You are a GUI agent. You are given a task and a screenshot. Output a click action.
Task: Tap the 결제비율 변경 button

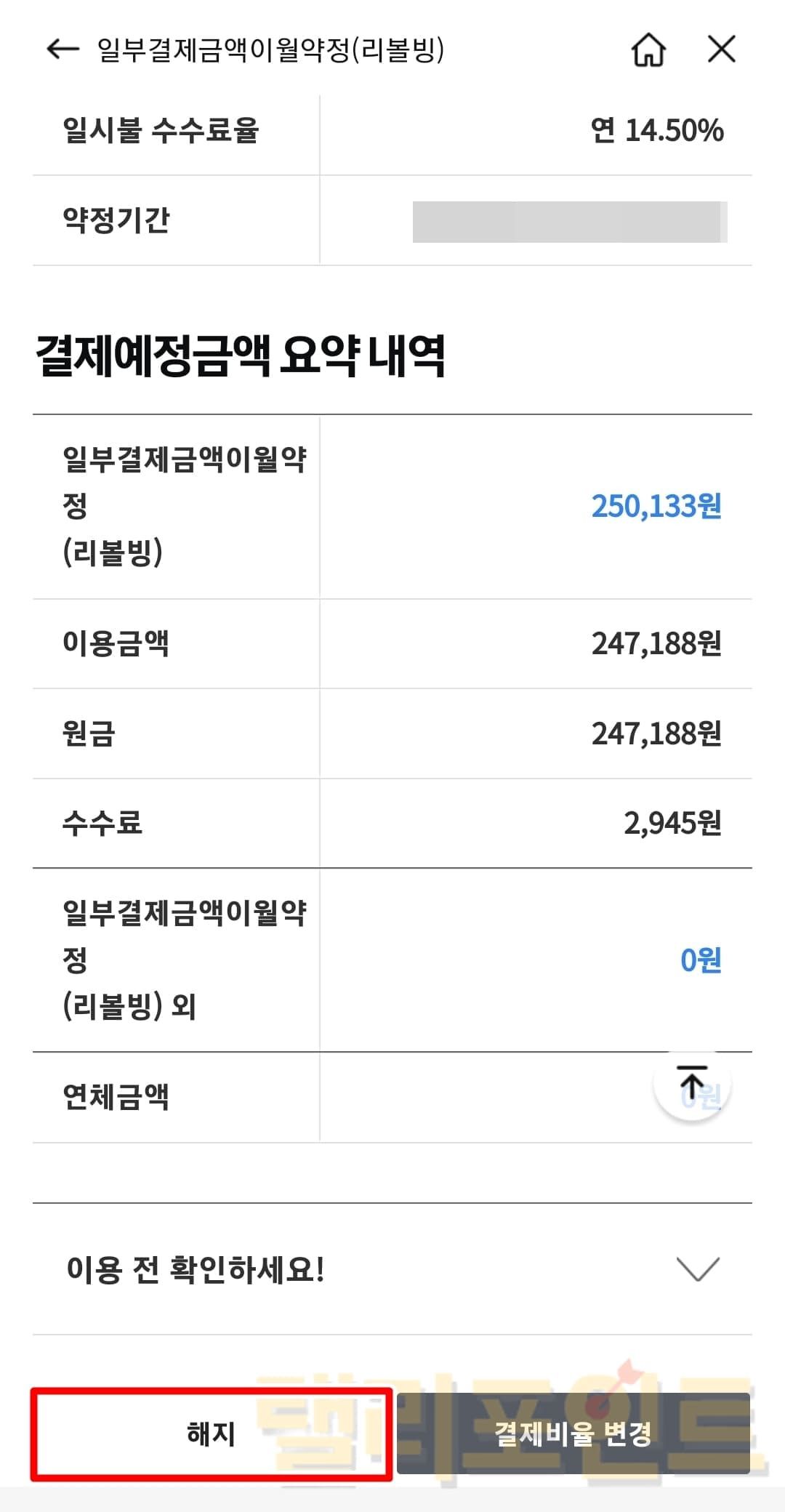[573, 1433]
